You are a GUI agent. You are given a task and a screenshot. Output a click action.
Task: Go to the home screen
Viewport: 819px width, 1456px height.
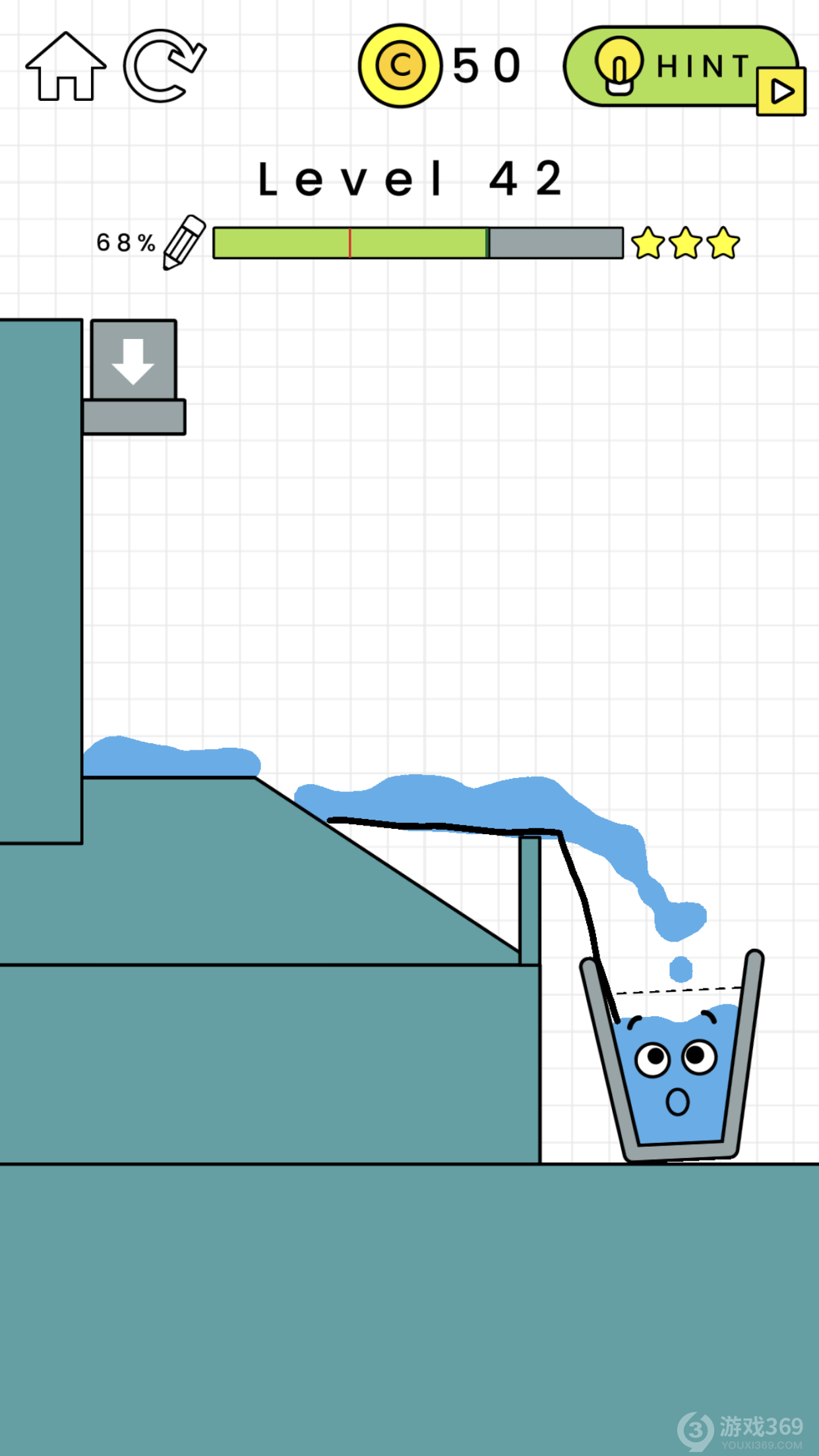(65, 67)
